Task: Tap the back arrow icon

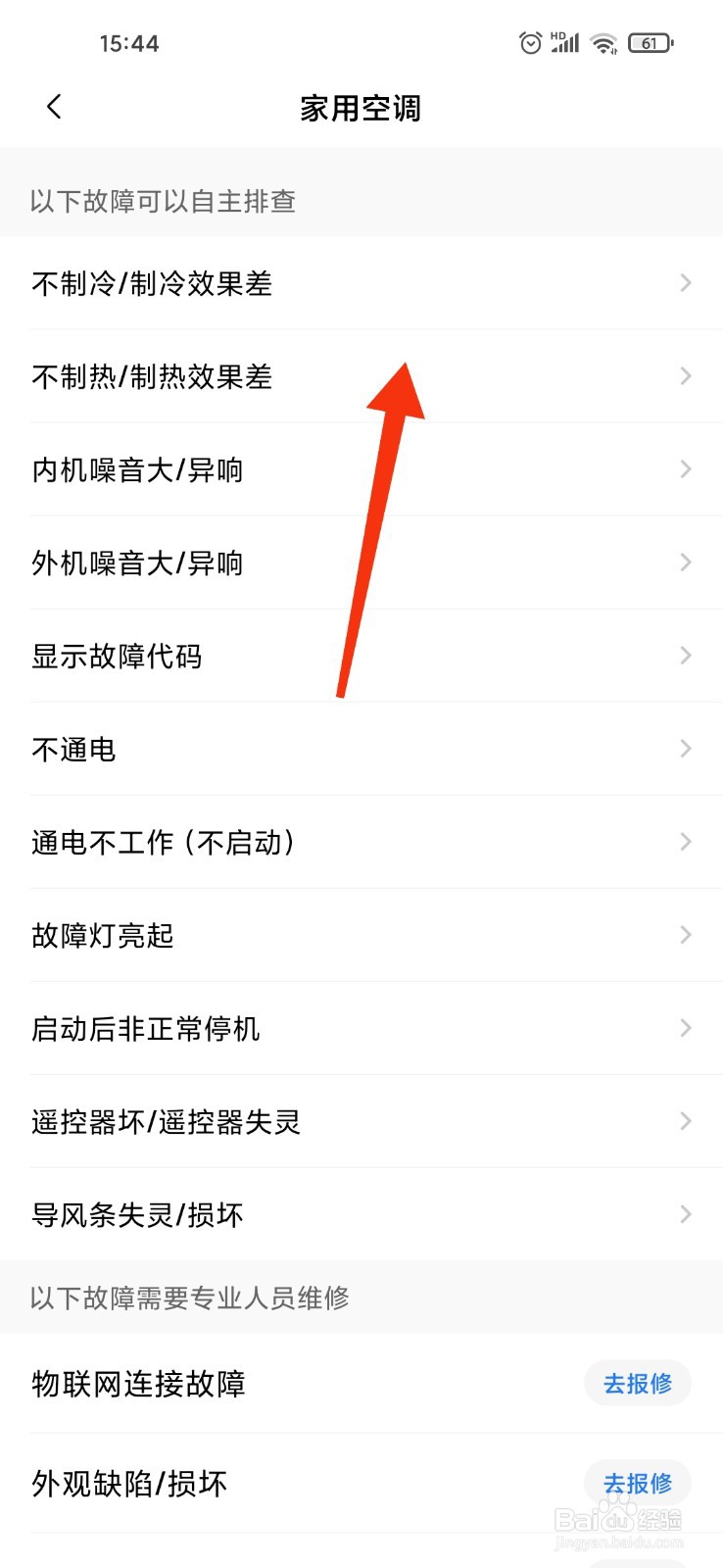Action: click(54, 107)
